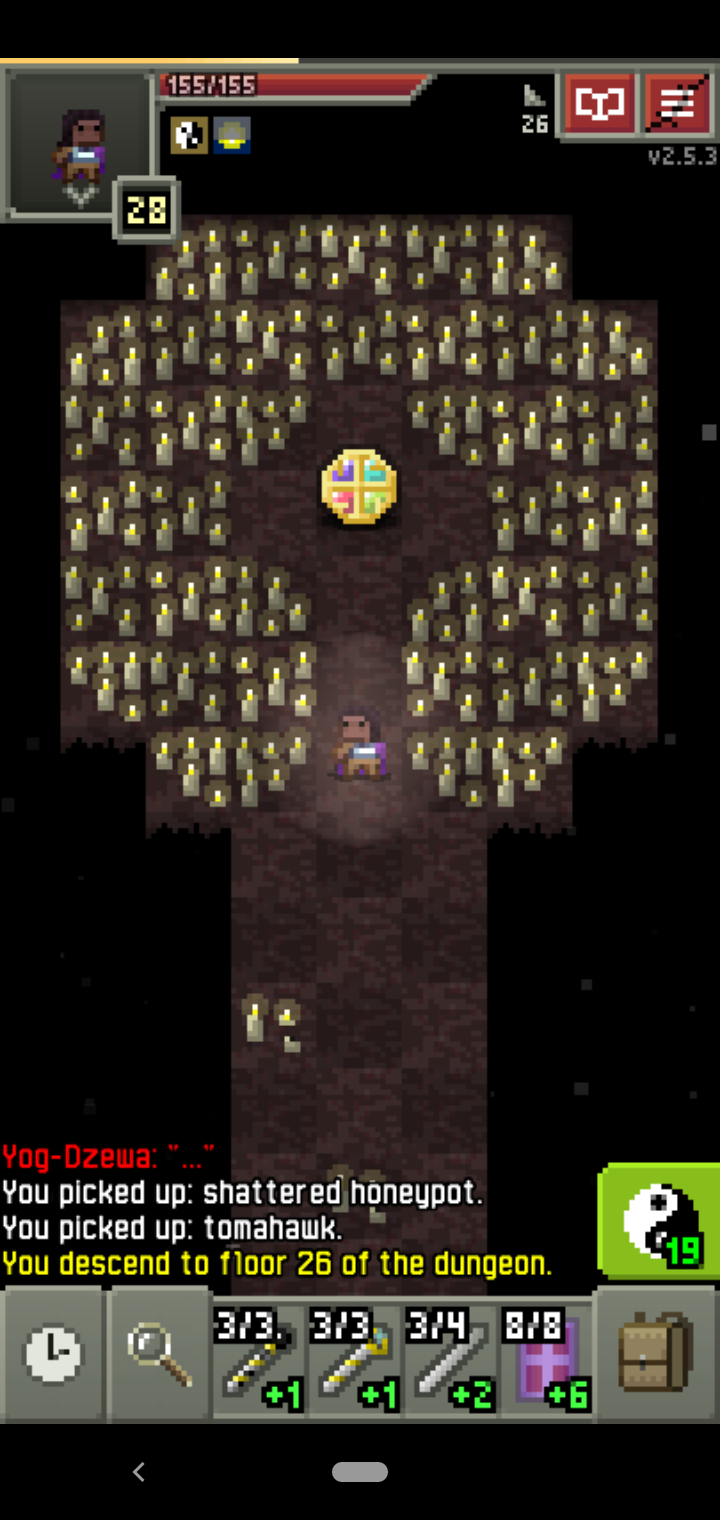Use the second 3/3 wand quickslot
The image size is (720, 1520).
[x=354, y=1358]
